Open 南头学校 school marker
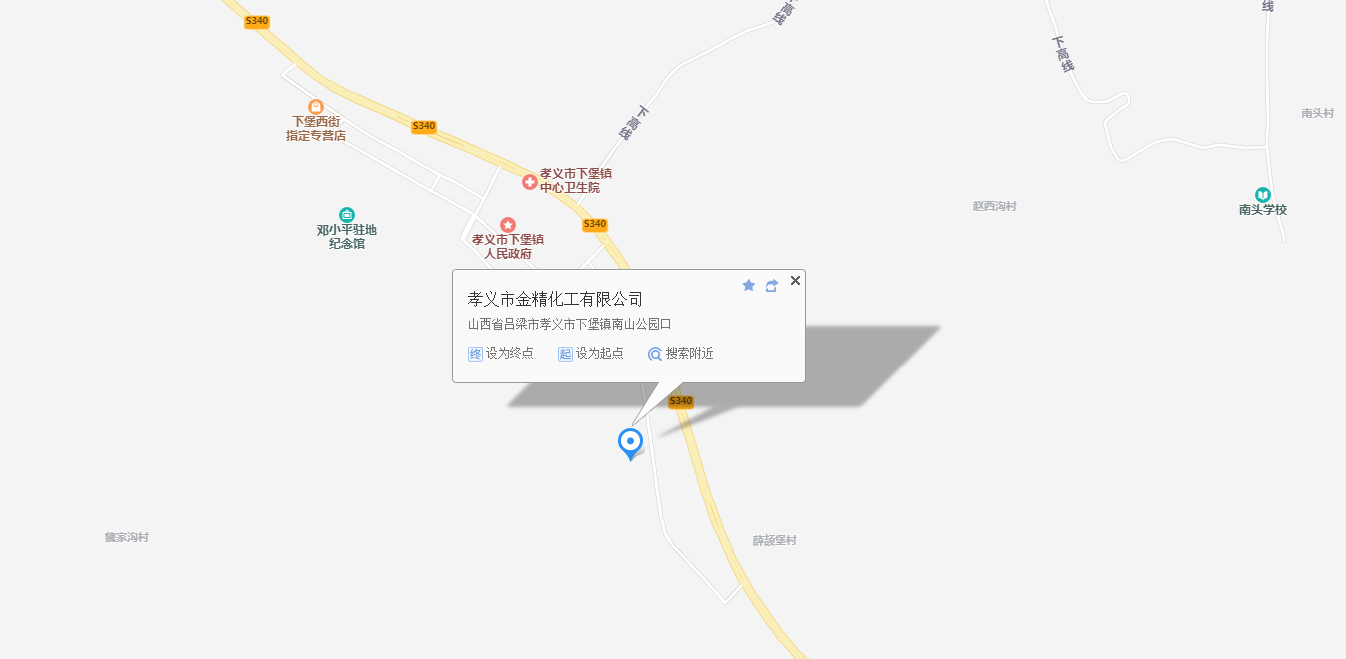The image size is (1346, 659). 1262,195
